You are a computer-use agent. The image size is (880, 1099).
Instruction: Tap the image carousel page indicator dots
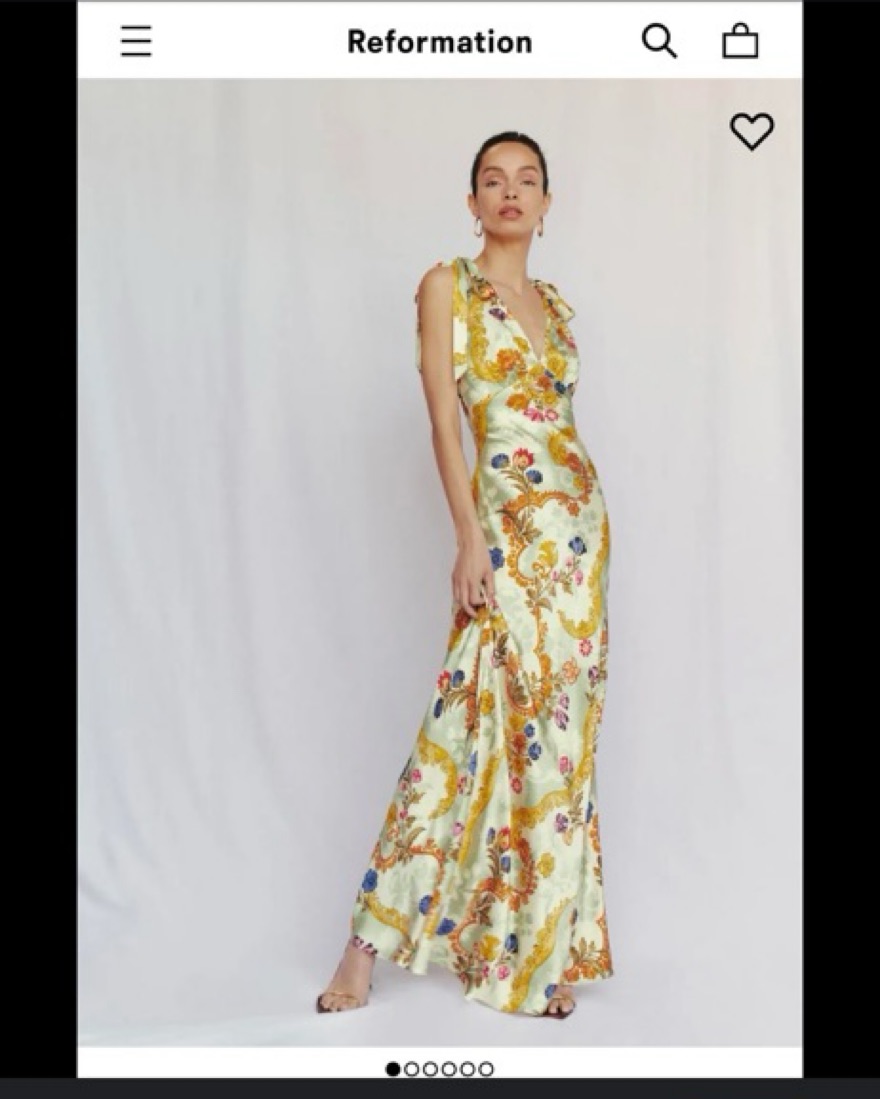[x=439, y=1069]
